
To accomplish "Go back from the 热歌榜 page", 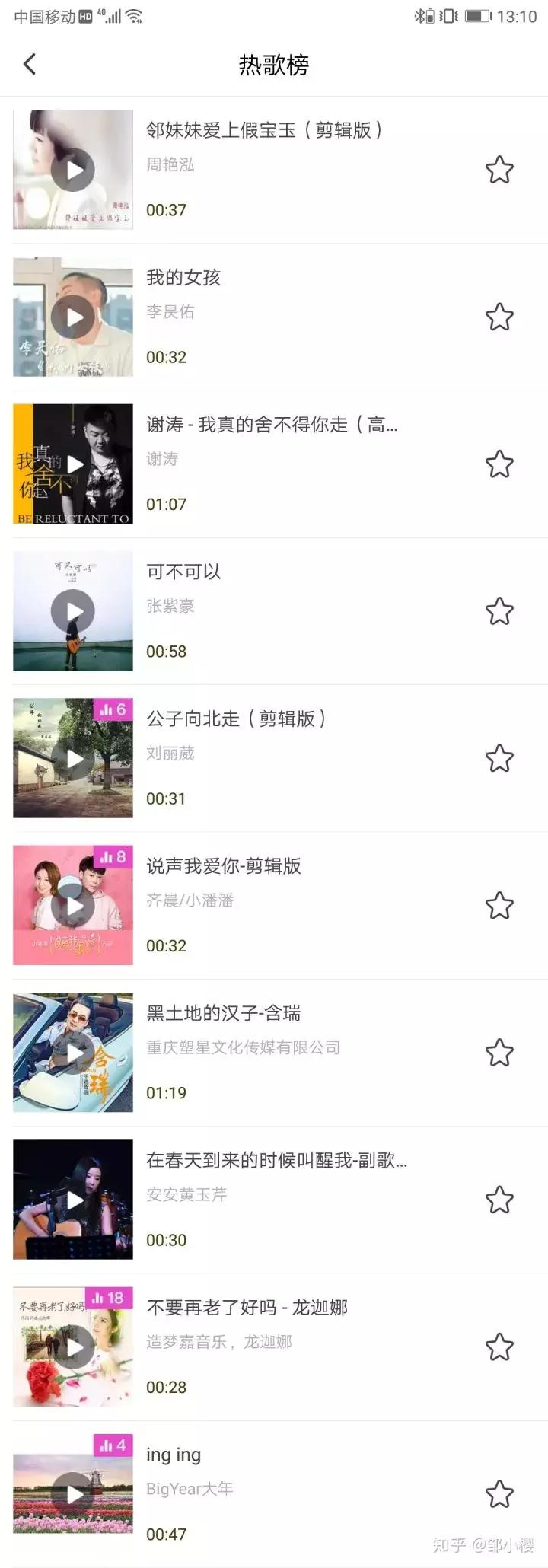I will click(x=30, y=65).
